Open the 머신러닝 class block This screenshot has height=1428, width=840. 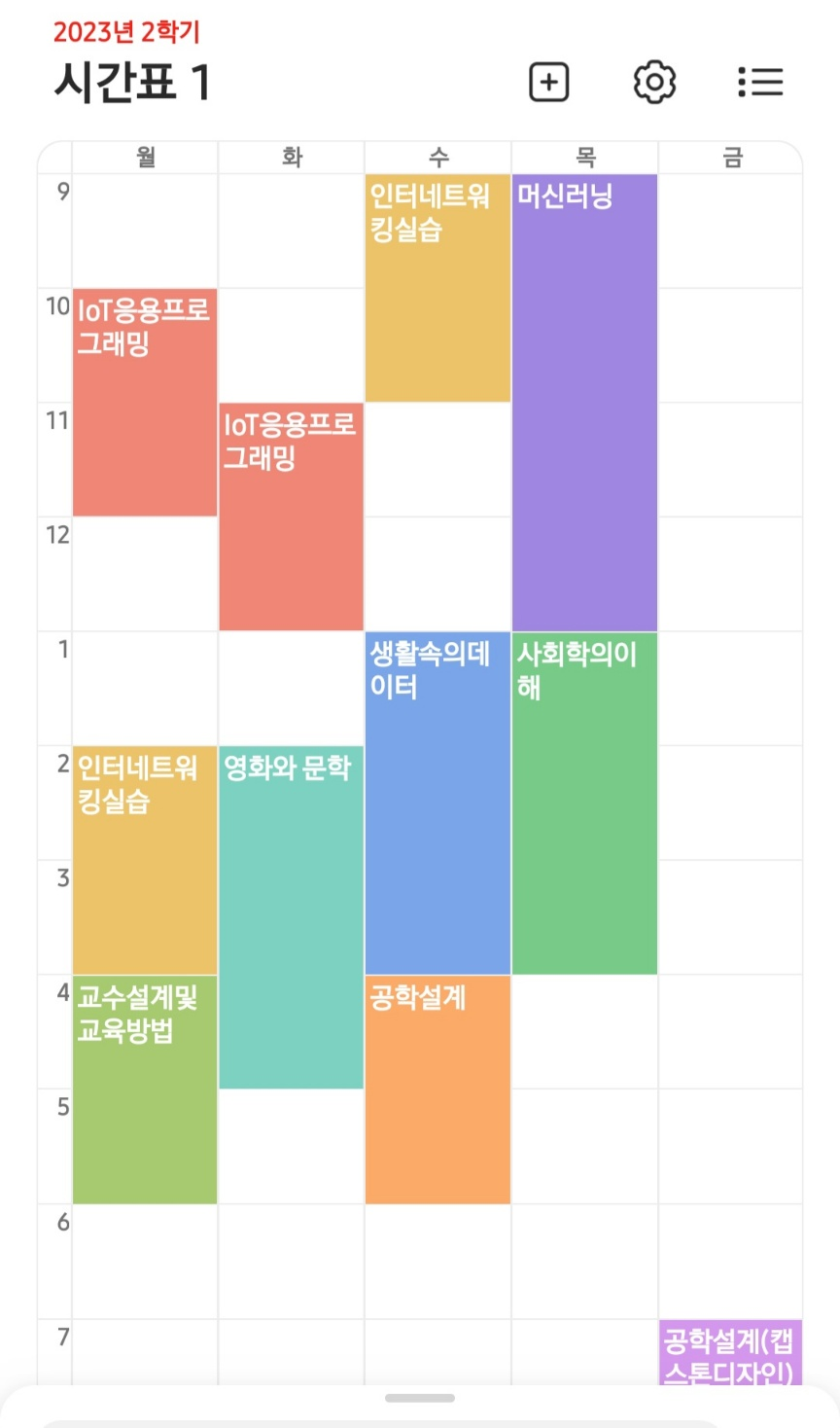click(x=584, y=403)
